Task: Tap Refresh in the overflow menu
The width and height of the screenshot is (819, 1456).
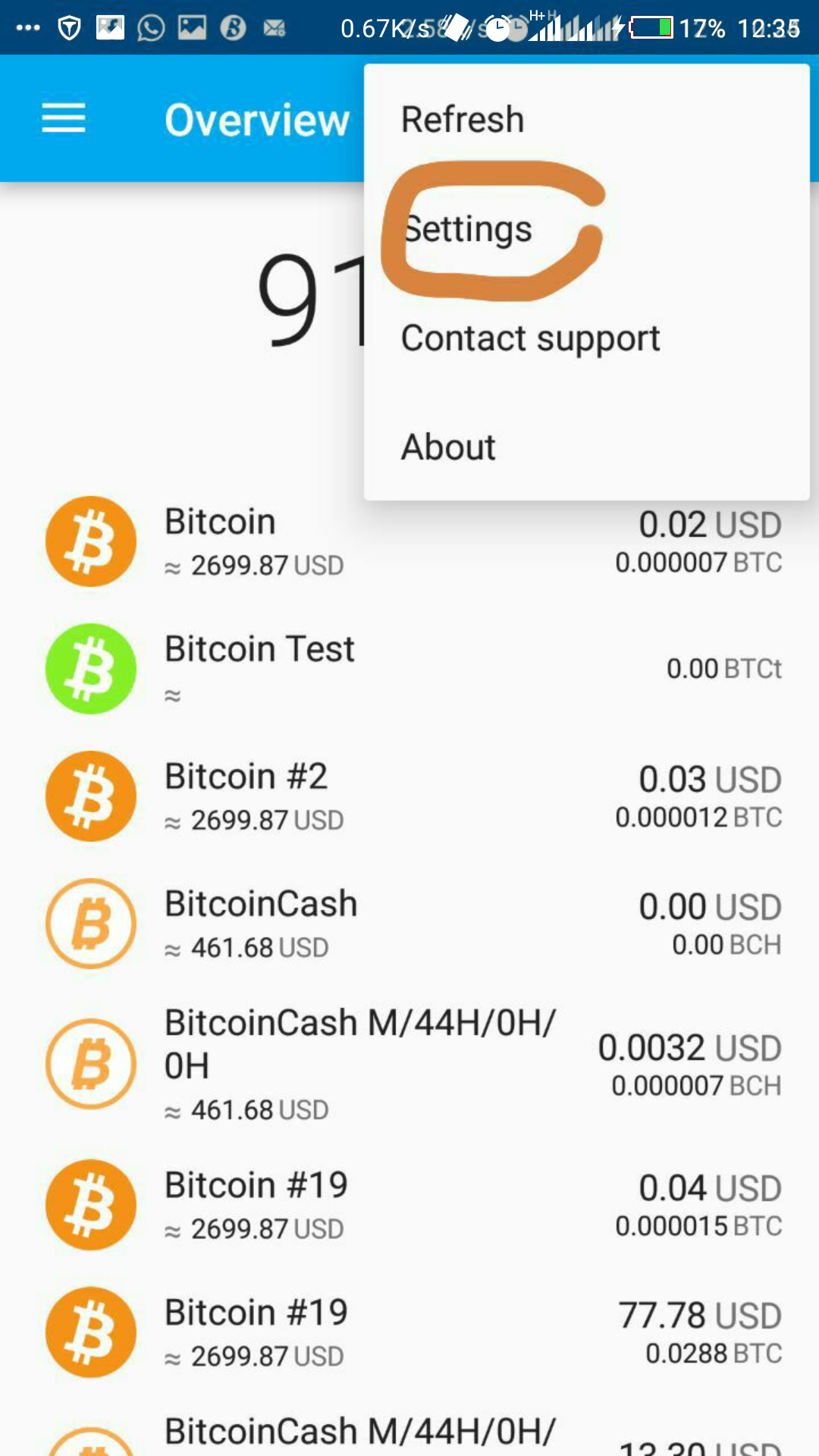Action: [463, 120]
